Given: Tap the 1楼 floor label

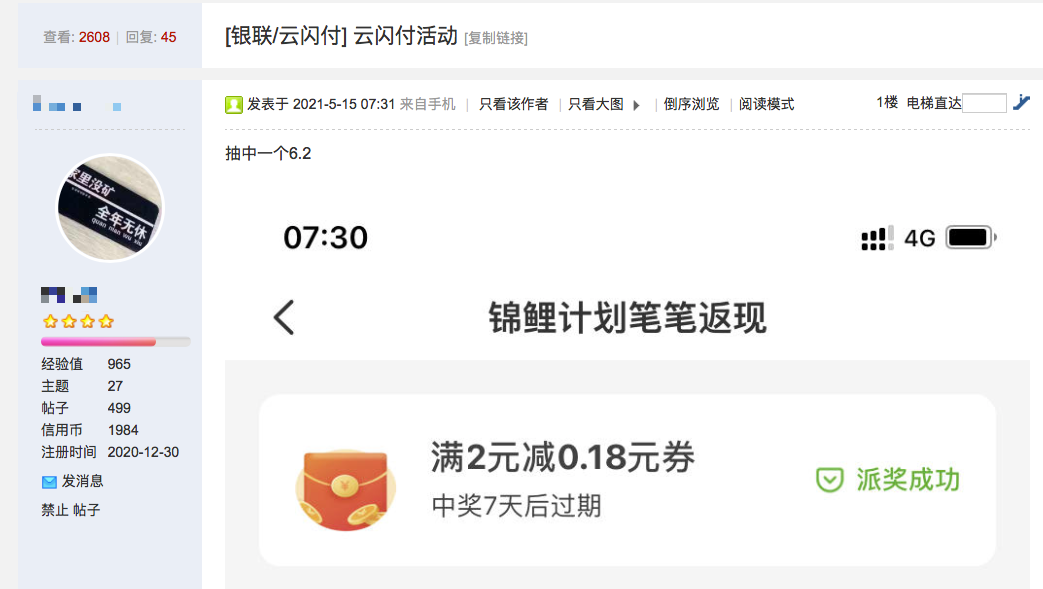Looking at the screenshot, I should click(x=886, y=102).
